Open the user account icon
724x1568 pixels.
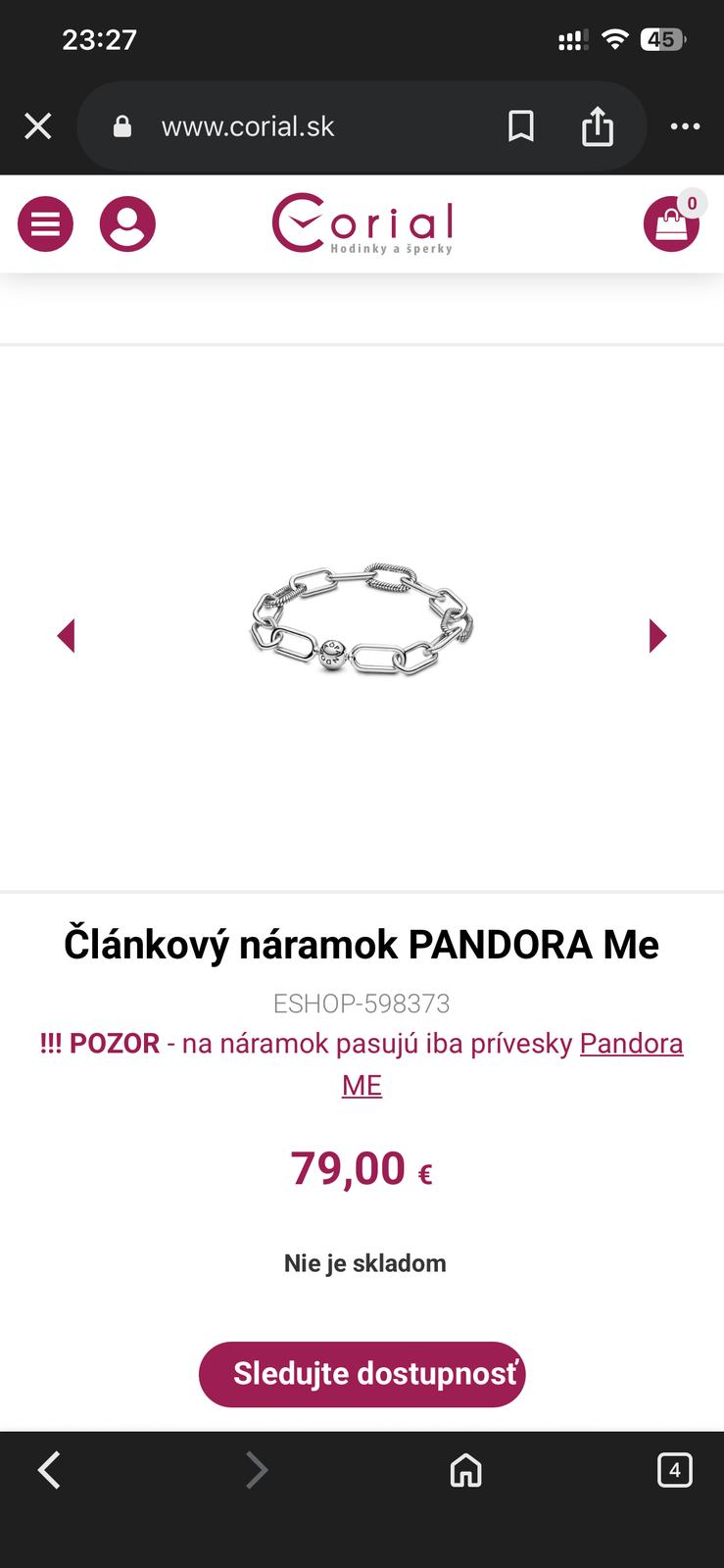(x=127, y=224)
